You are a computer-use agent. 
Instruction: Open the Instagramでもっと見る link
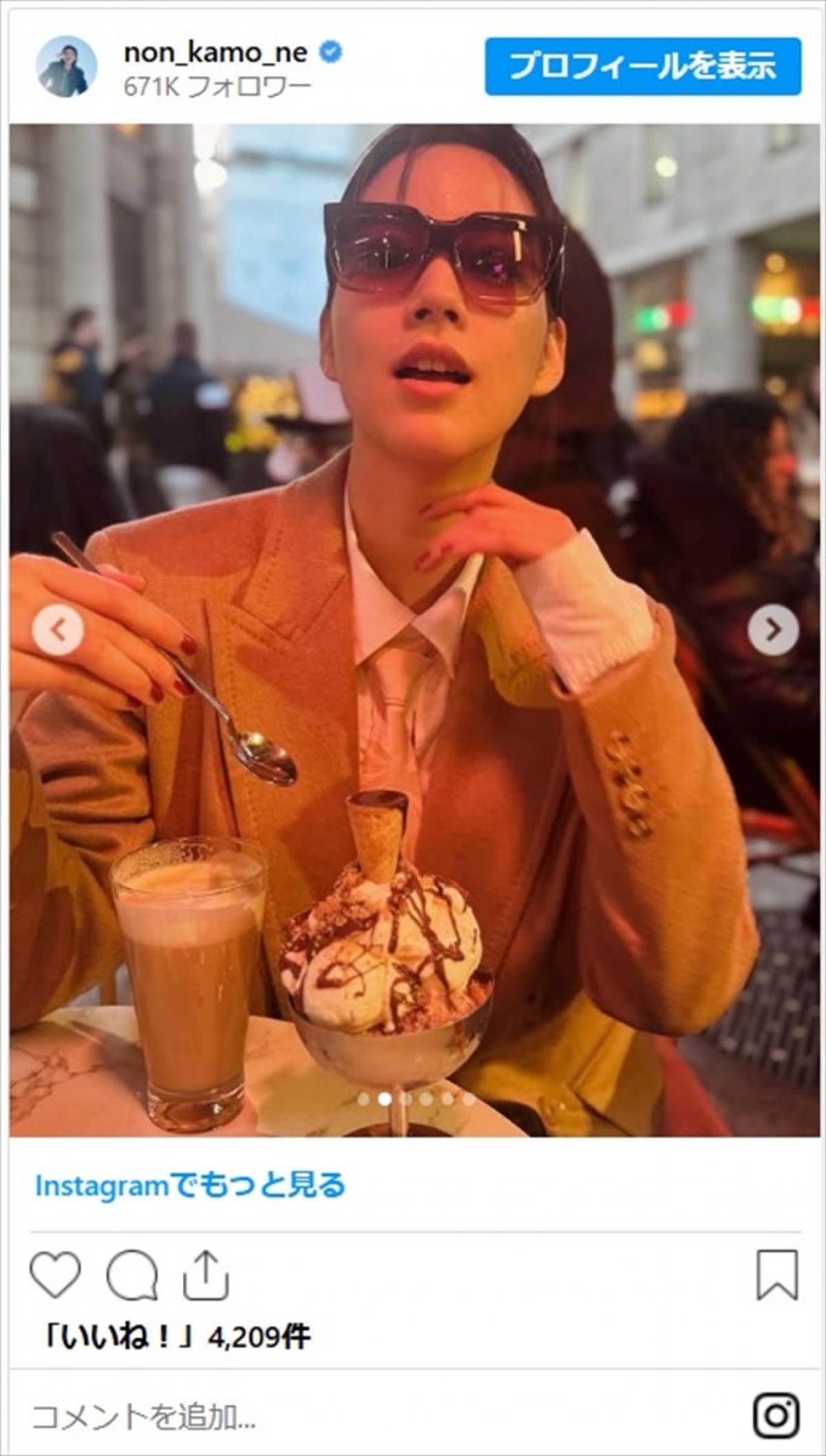[190, 1185]
